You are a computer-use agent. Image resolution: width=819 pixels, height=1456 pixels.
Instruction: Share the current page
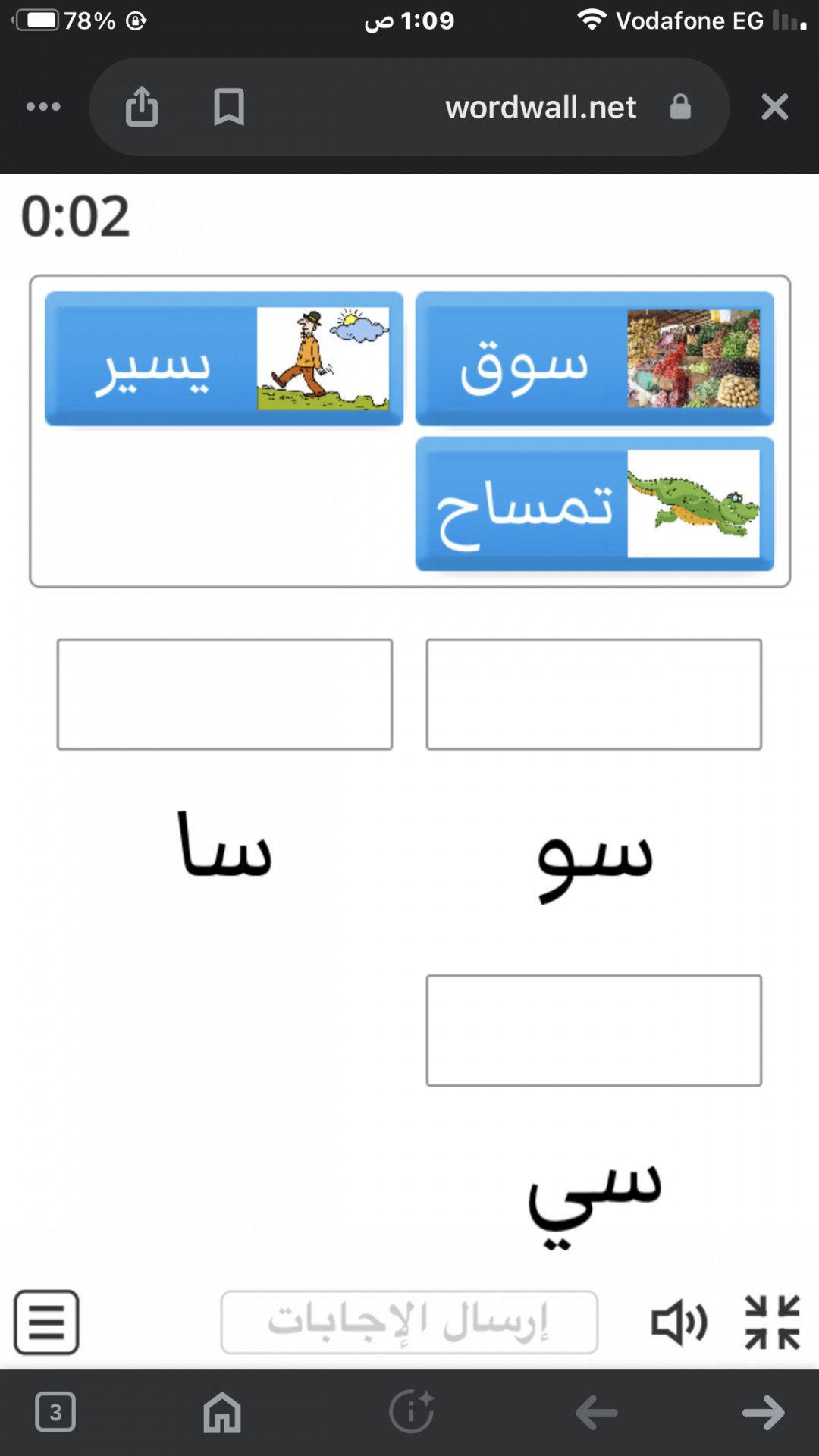tap(142, 105)
